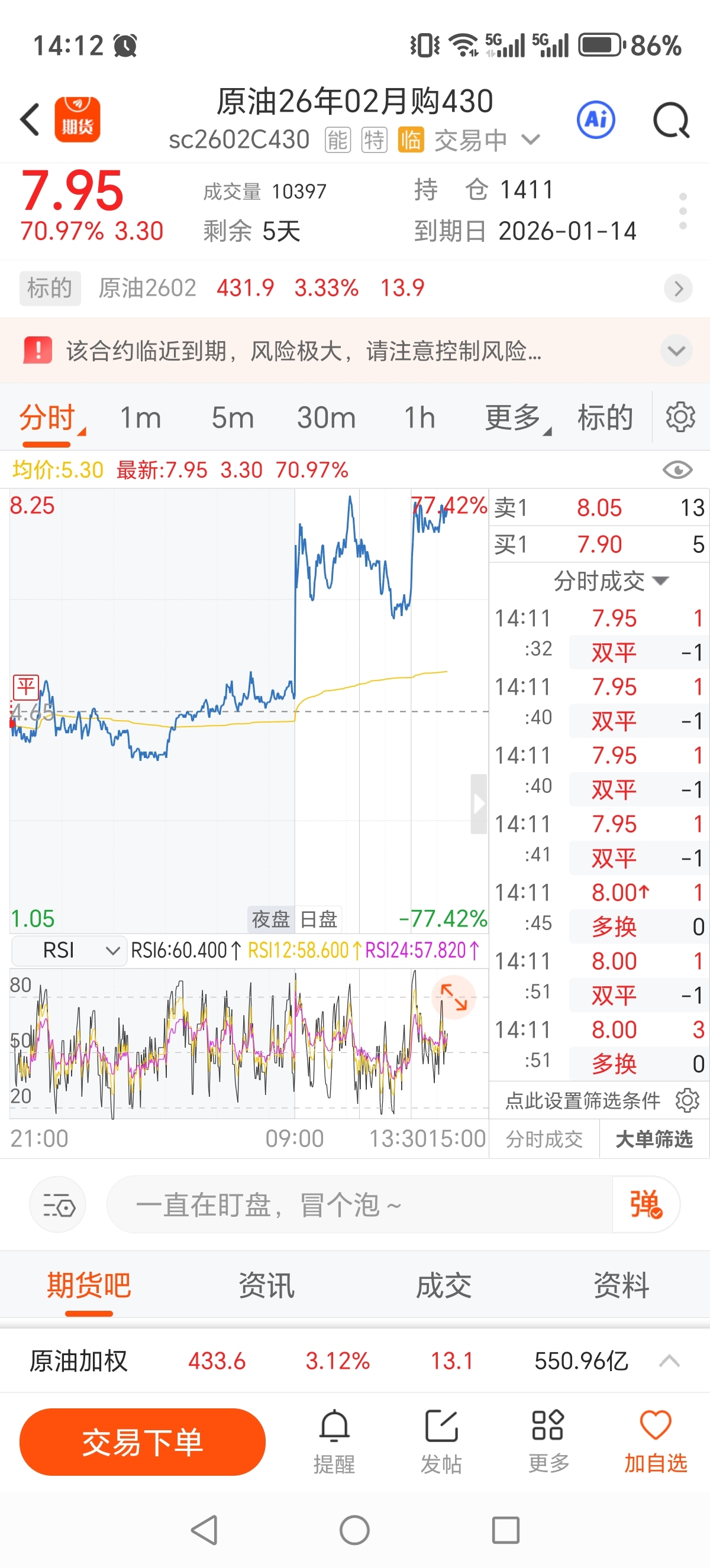Select the 30m chart period
The width and height of the screenshot is (710, 1568).
point(326,417)
